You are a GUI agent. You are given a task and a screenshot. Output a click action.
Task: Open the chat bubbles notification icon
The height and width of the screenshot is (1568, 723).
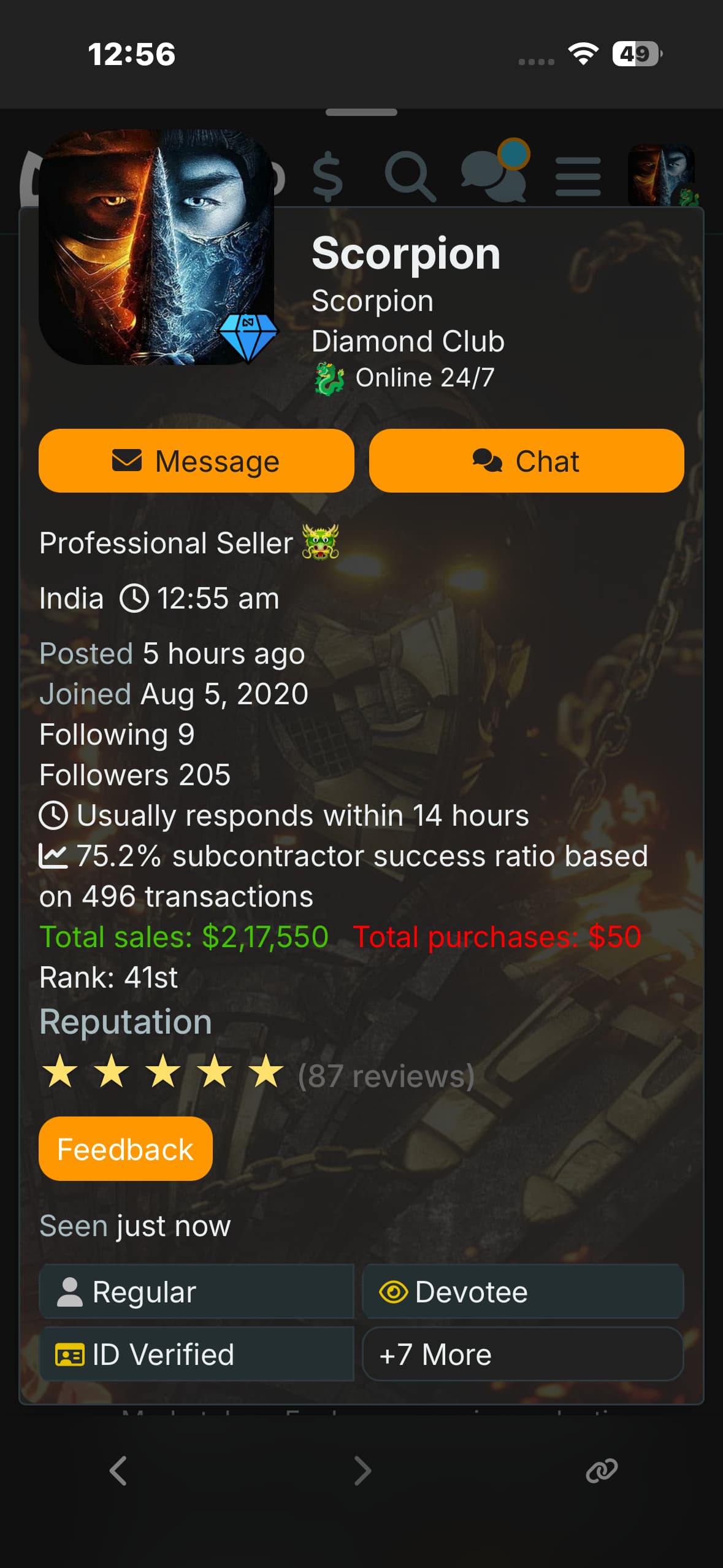click(494, 175)
